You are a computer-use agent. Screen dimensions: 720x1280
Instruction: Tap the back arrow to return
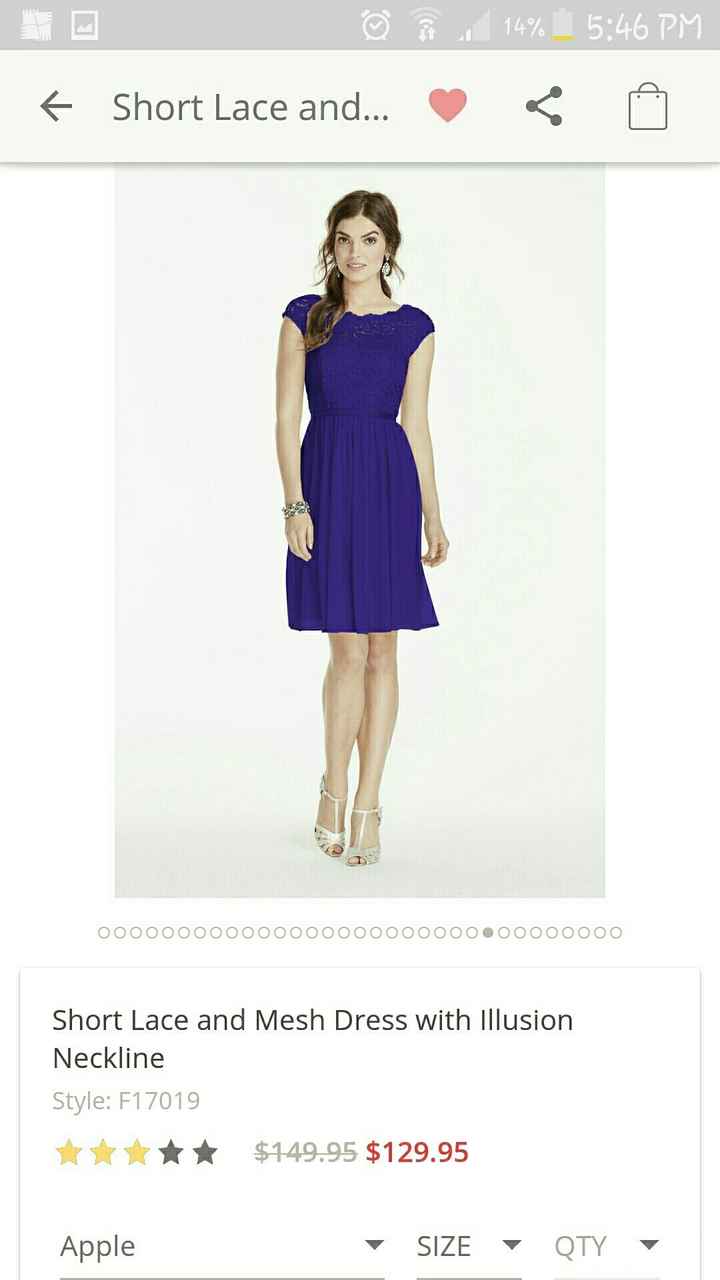coord(57,105)
